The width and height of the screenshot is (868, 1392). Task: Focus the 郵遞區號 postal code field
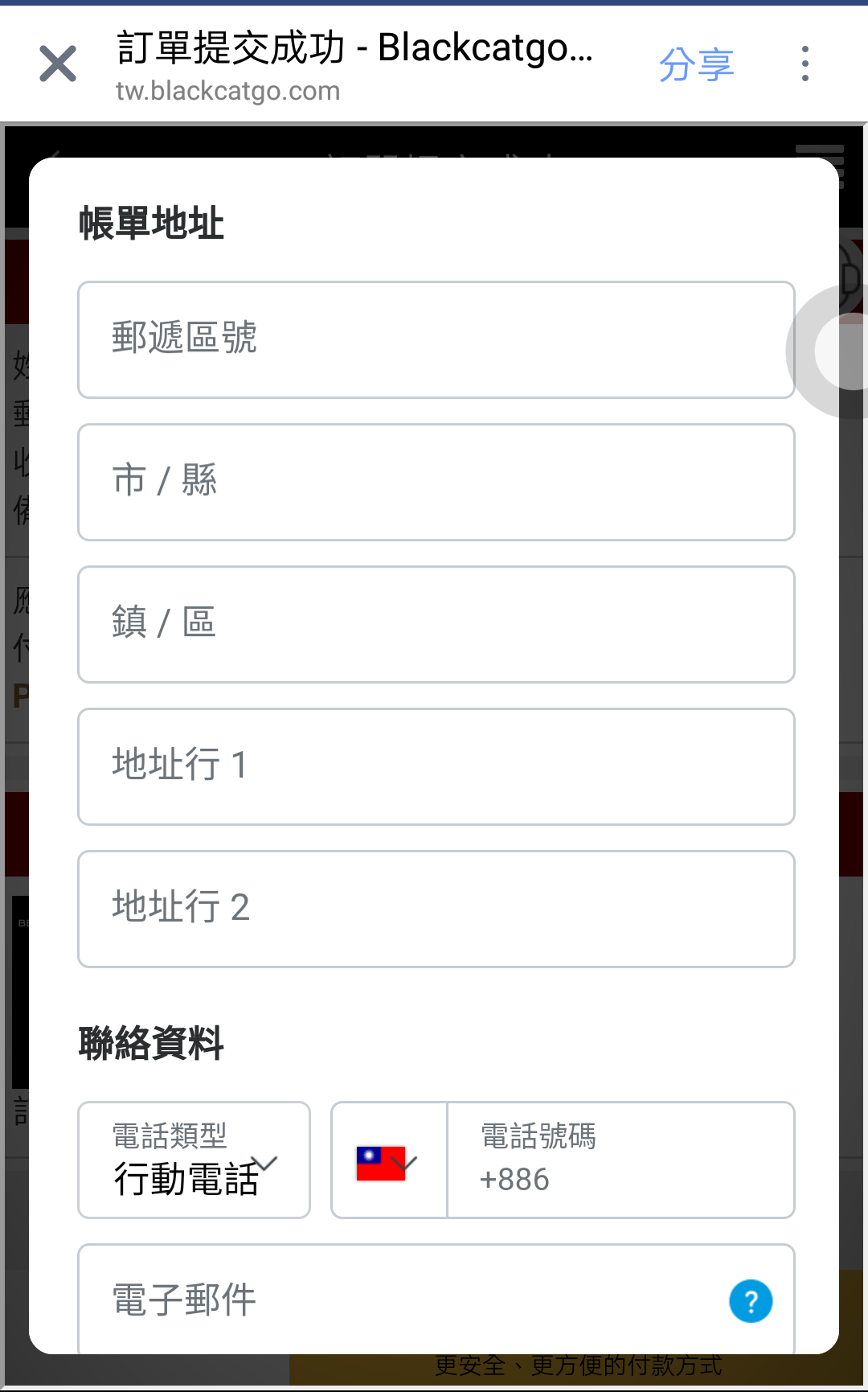(x=436, y=339)
